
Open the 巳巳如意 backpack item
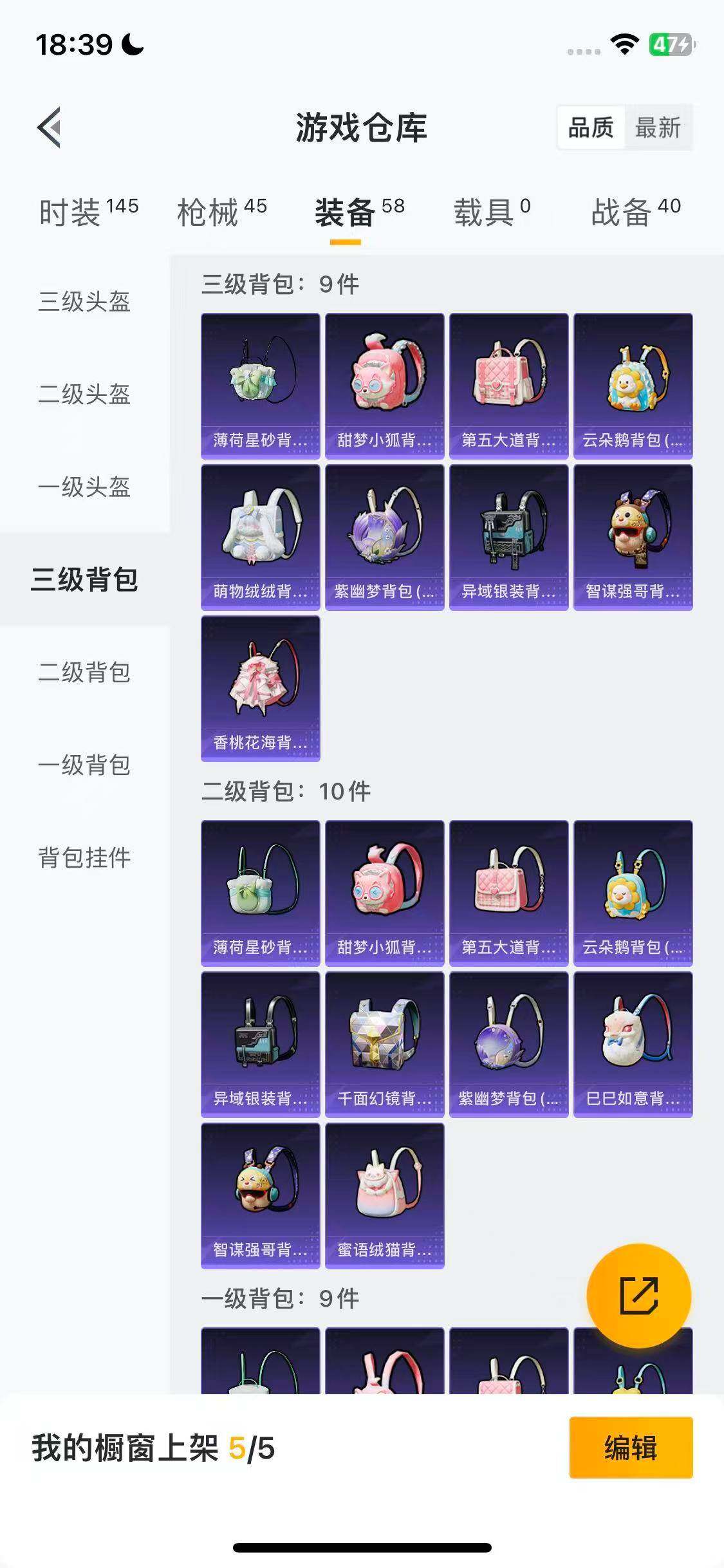pos(633,1044)
